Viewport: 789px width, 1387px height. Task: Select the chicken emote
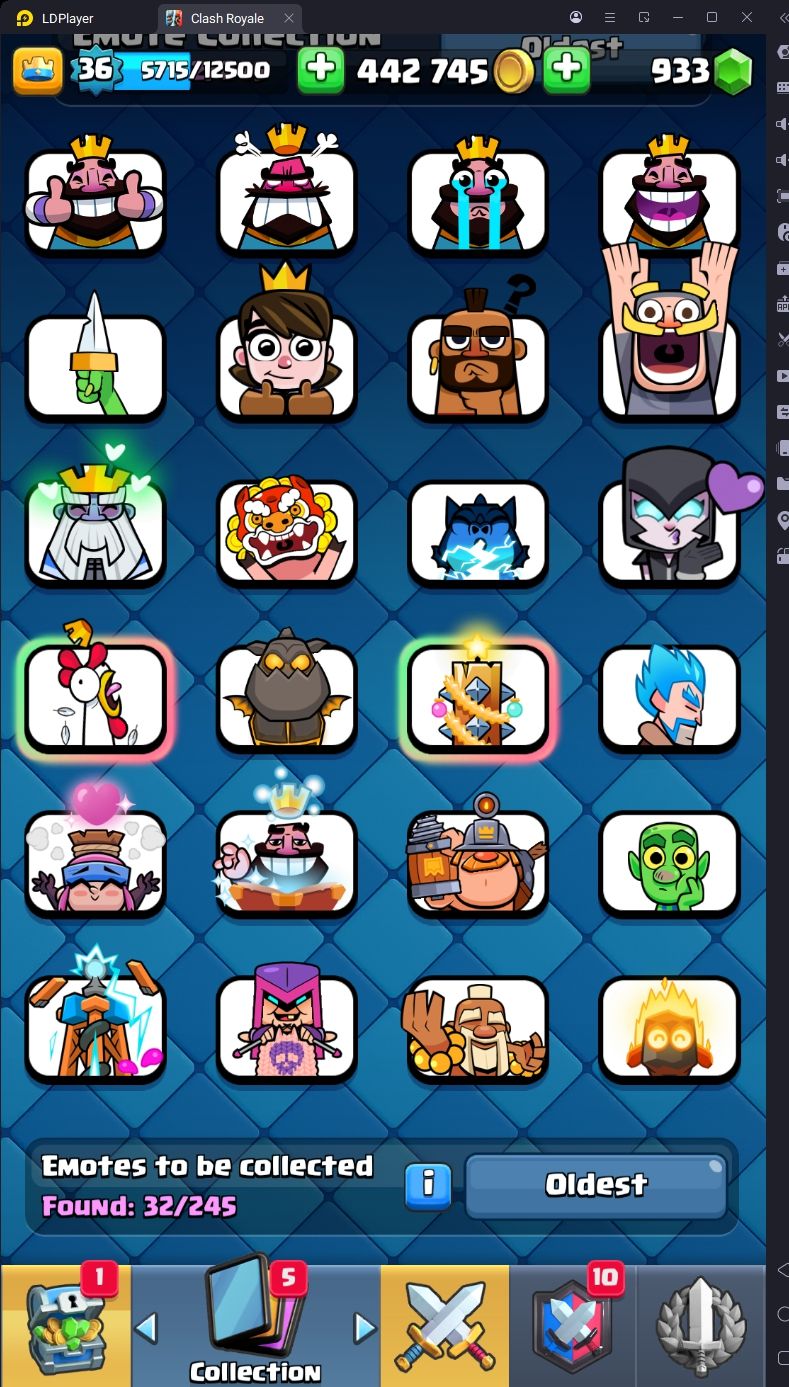tap(95, 696)
